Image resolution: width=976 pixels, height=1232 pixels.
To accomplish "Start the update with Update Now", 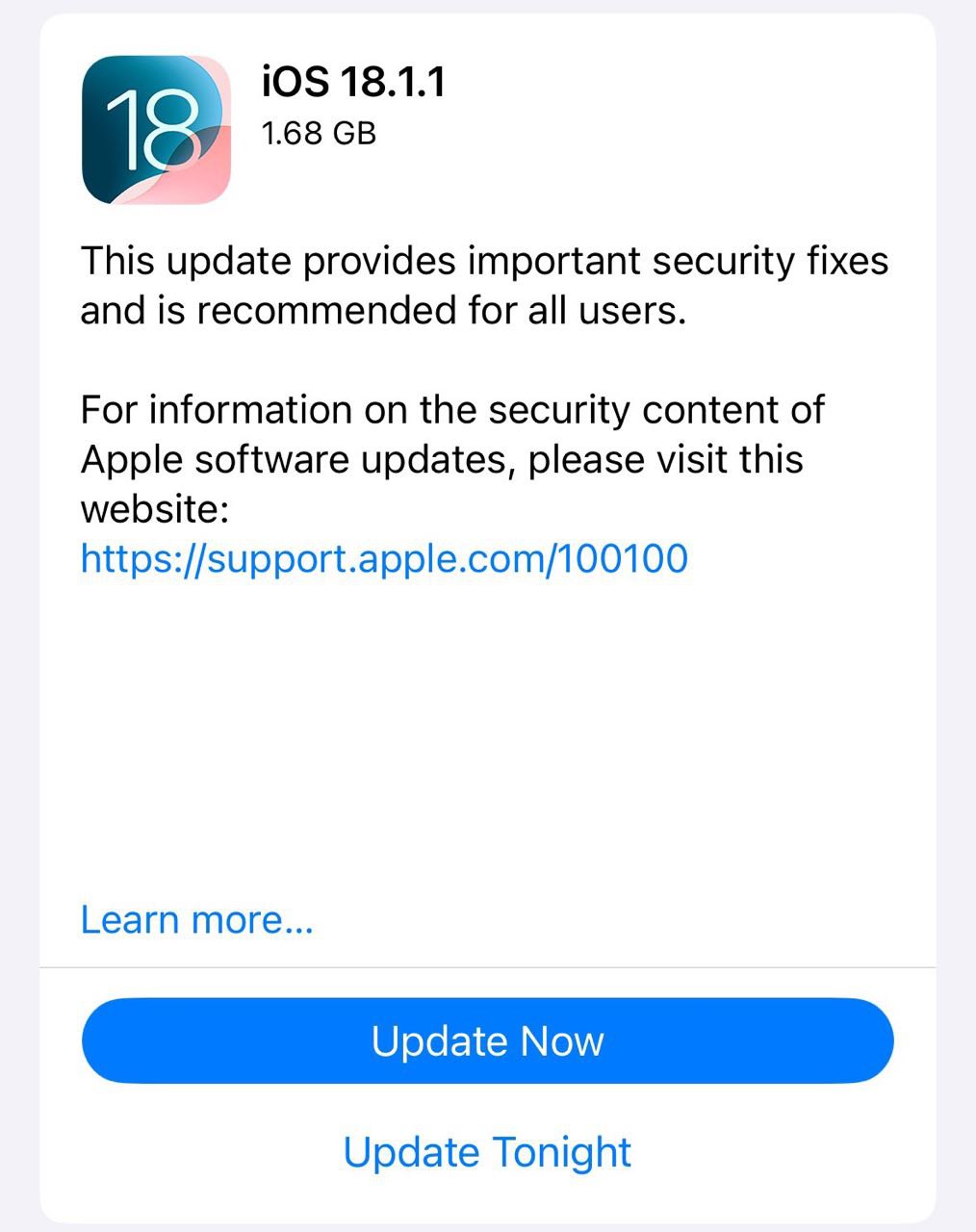I will [487, 1041].
